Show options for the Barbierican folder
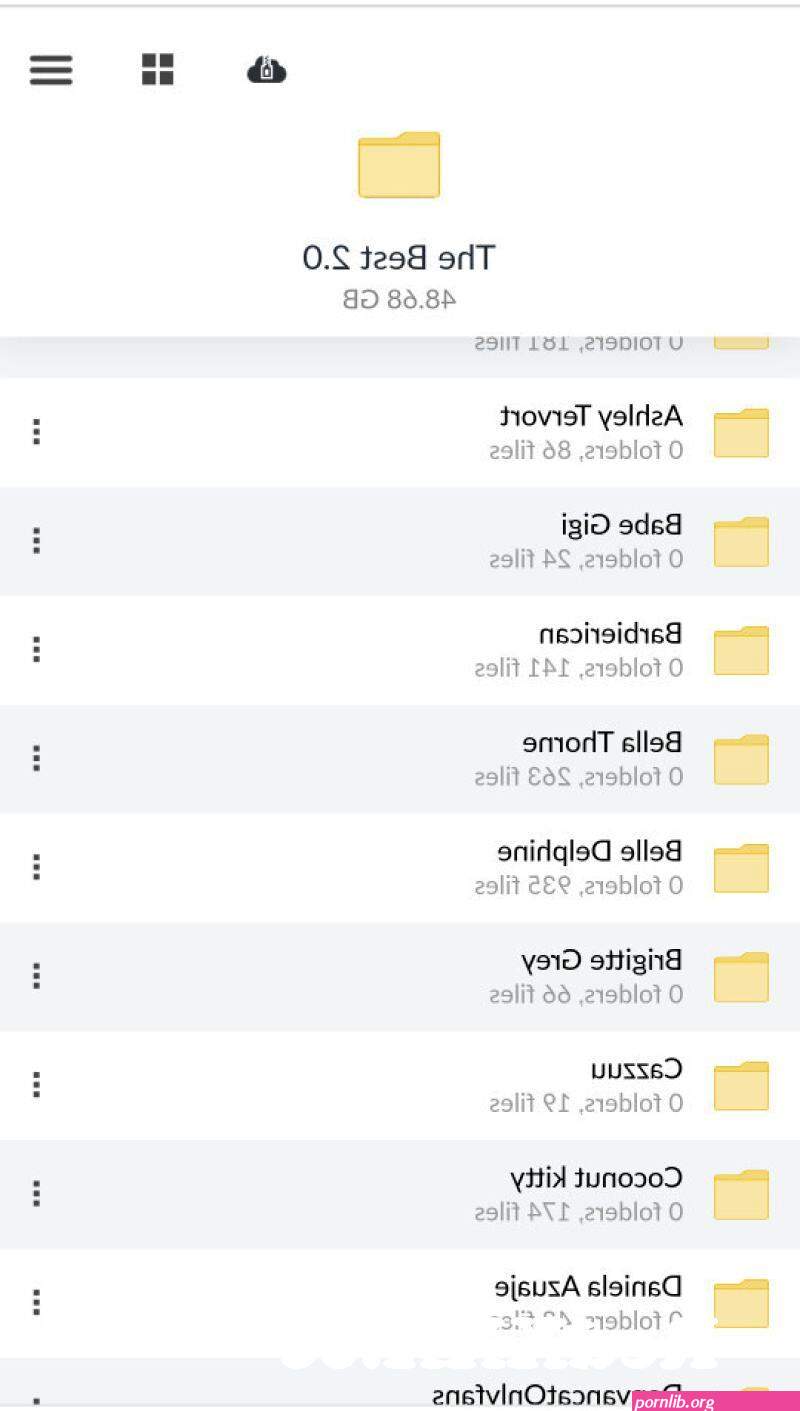This screenshot has width=800, height=1411. (37, 650)
